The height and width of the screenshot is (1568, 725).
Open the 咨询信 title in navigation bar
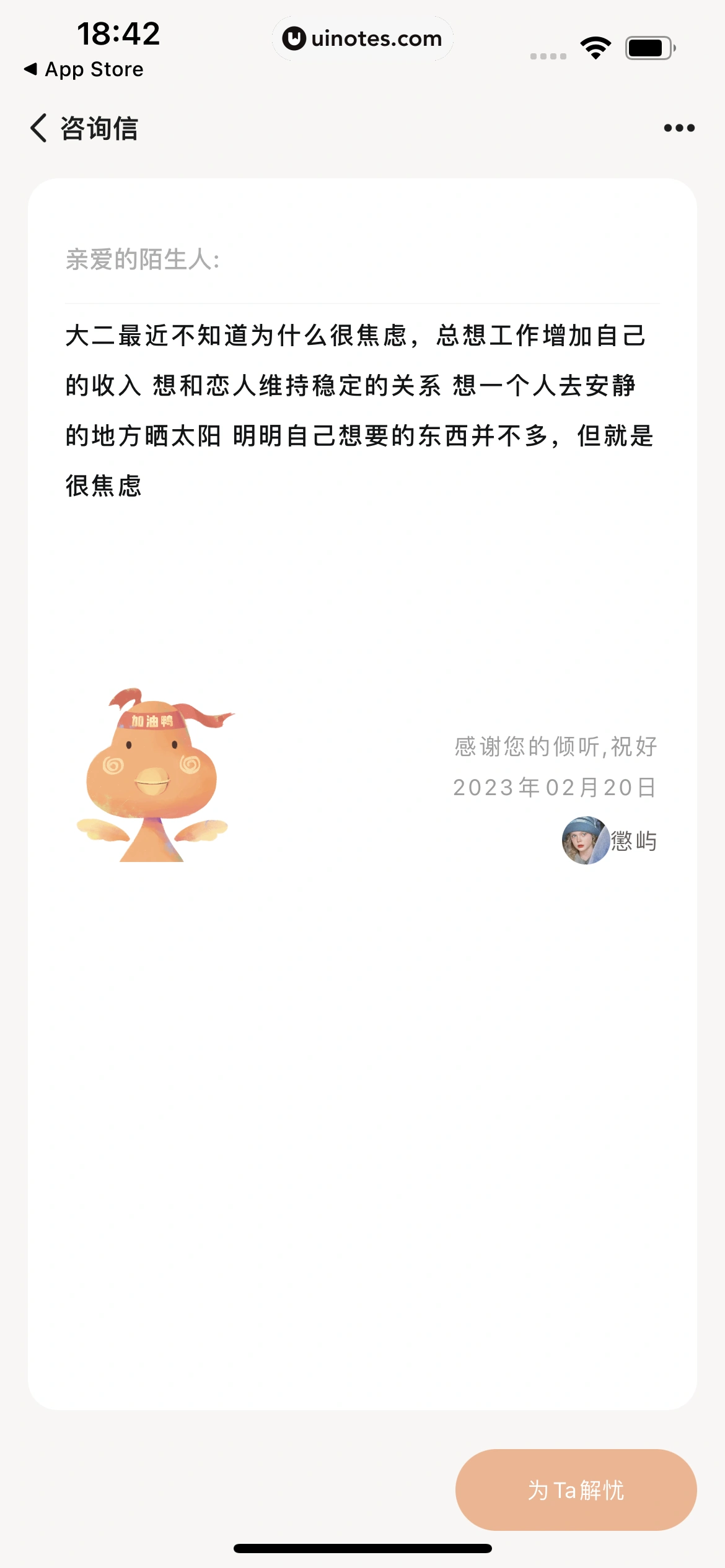[99, 127]
